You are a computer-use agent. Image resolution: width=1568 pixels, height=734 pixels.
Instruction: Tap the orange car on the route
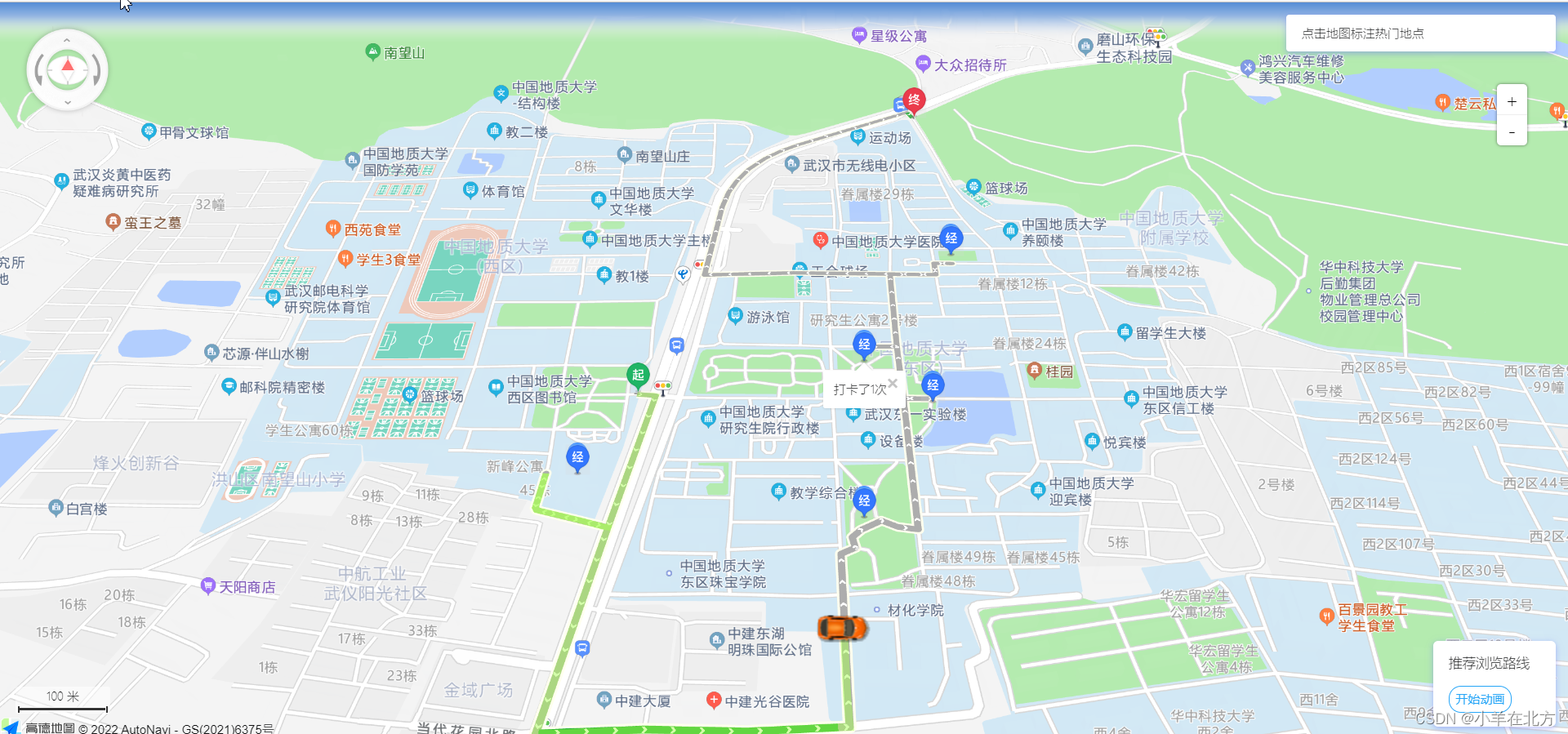tap(842, 628)
